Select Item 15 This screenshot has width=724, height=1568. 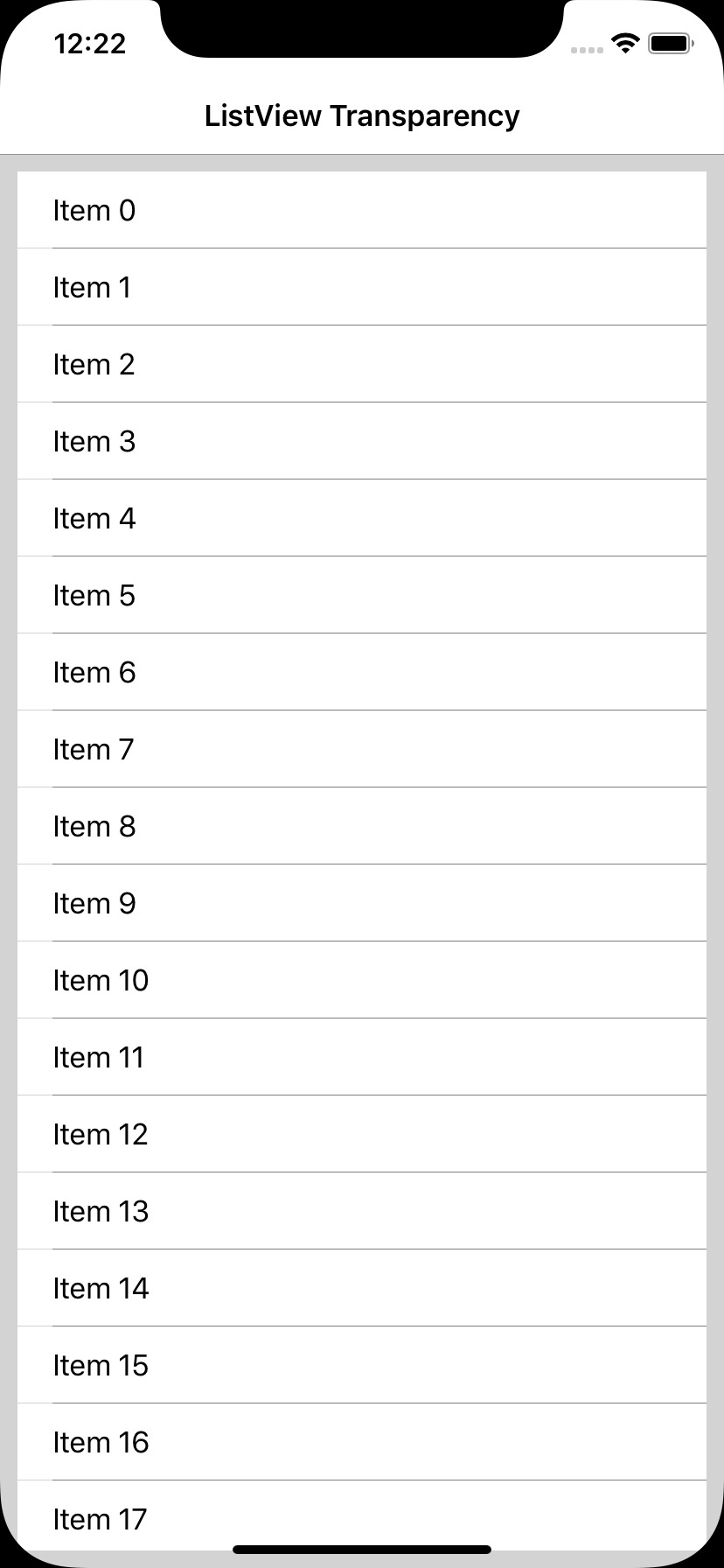click(x=362, y=1365)
